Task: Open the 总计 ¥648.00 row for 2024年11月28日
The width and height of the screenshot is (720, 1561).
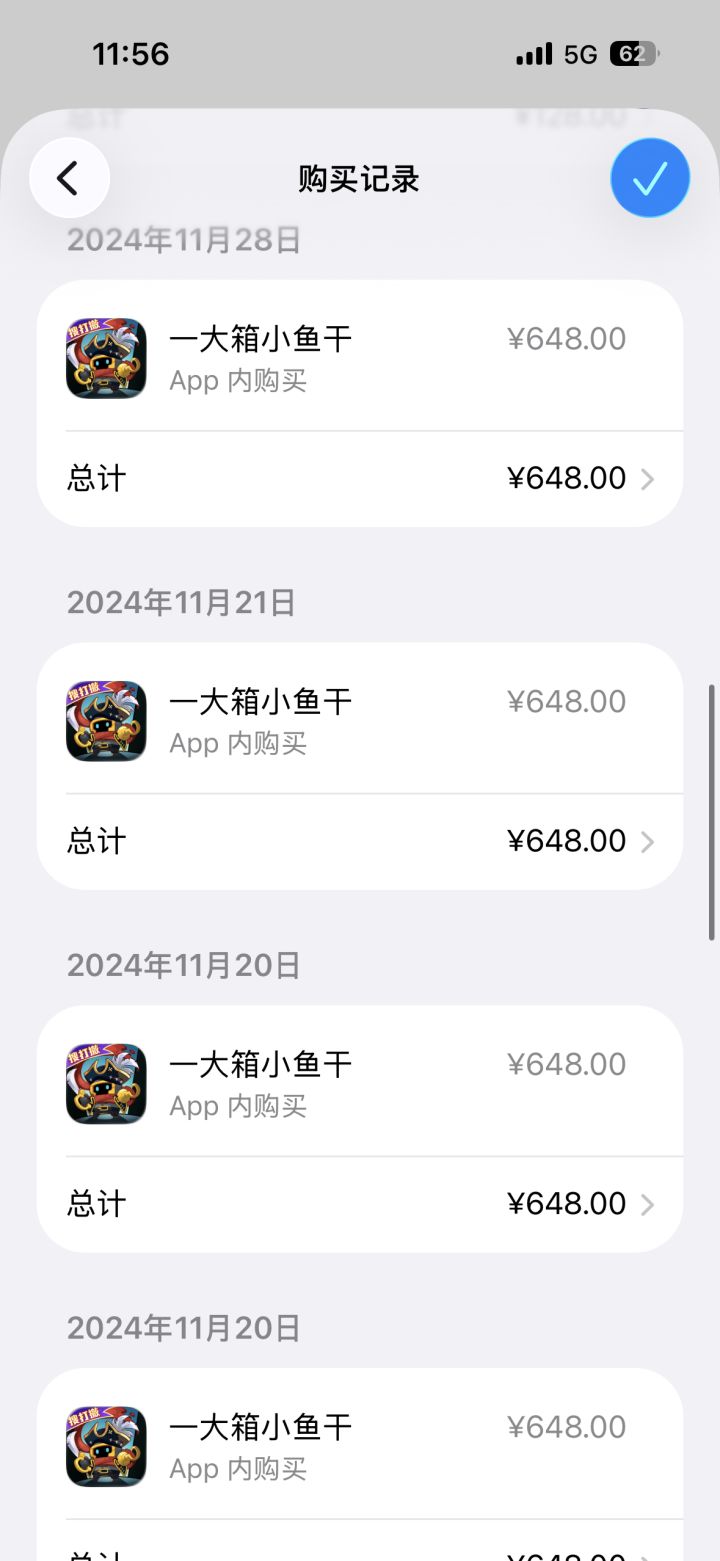Action: pos(360,478)
